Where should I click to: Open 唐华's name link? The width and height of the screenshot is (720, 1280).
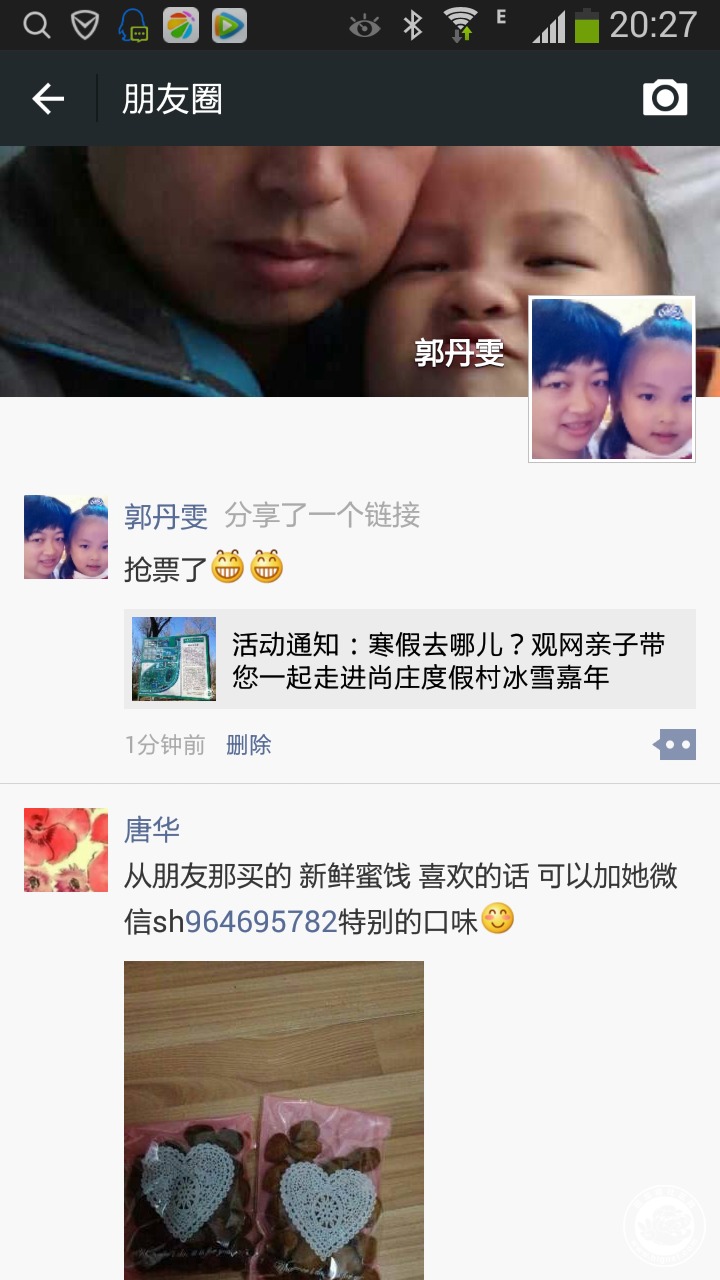[152, 829]
